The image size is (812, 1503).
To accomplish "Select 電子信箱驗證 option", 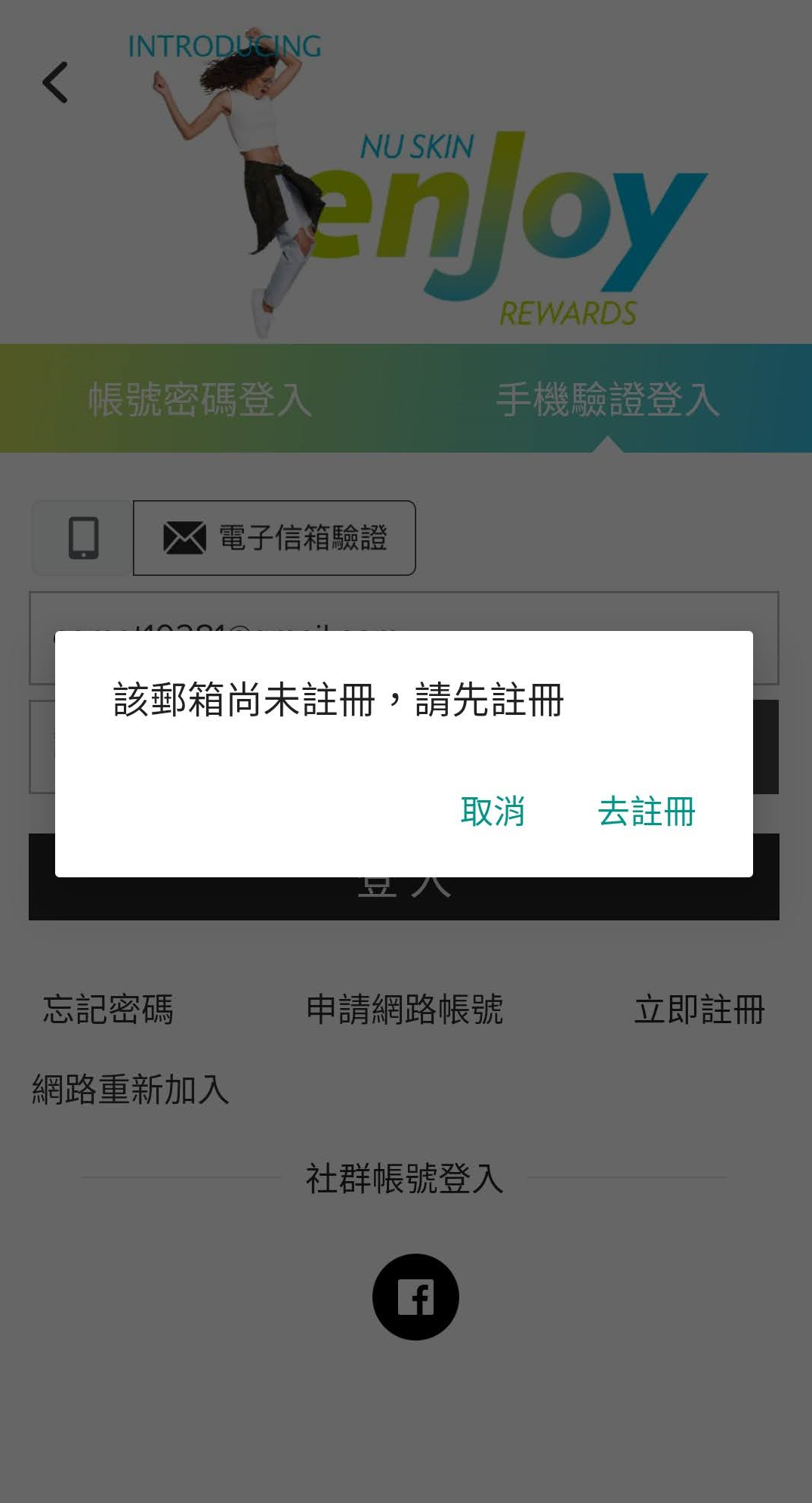I will click(x=275, y=538).
